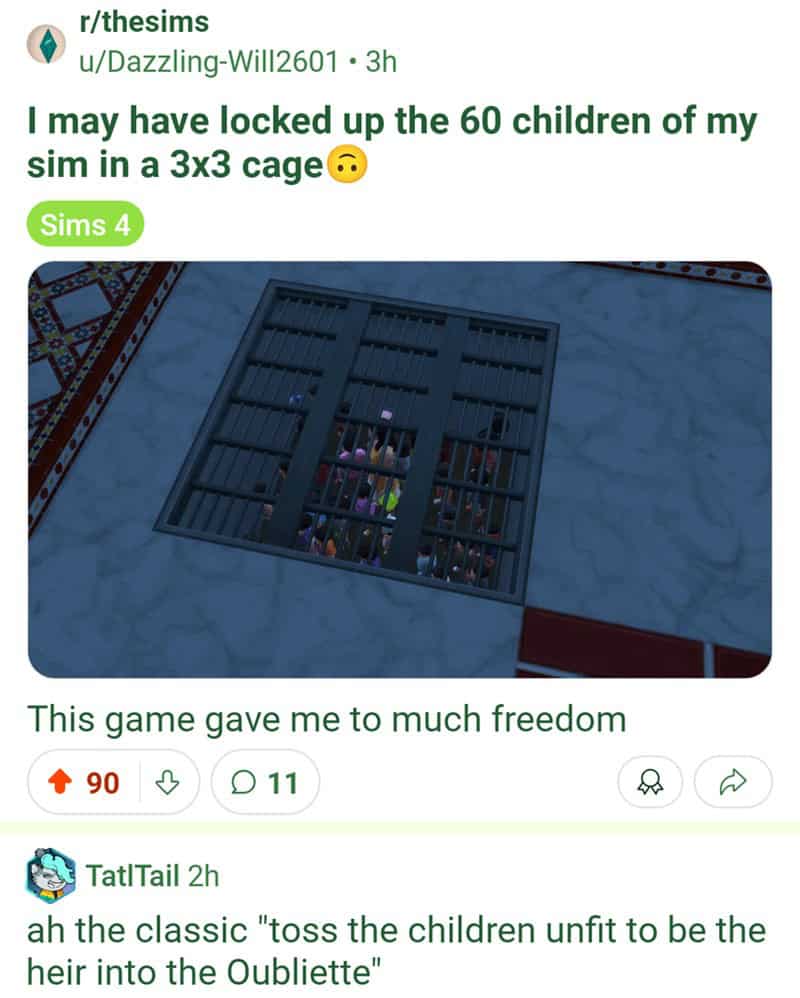Share this post
The width and height of the screenshot is (800, 998).
[x=733, y=782]
